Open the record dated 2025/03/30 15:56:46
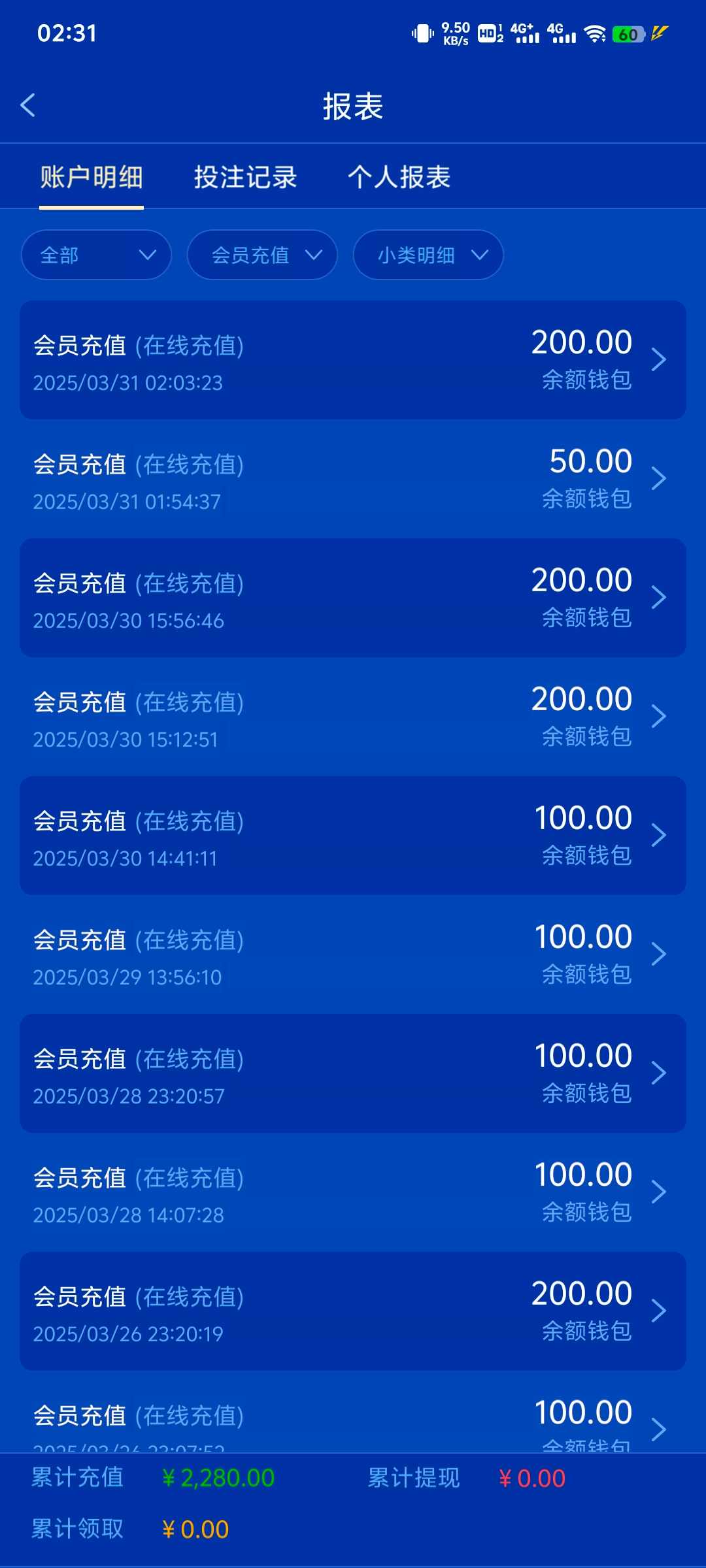 [353, 598]
